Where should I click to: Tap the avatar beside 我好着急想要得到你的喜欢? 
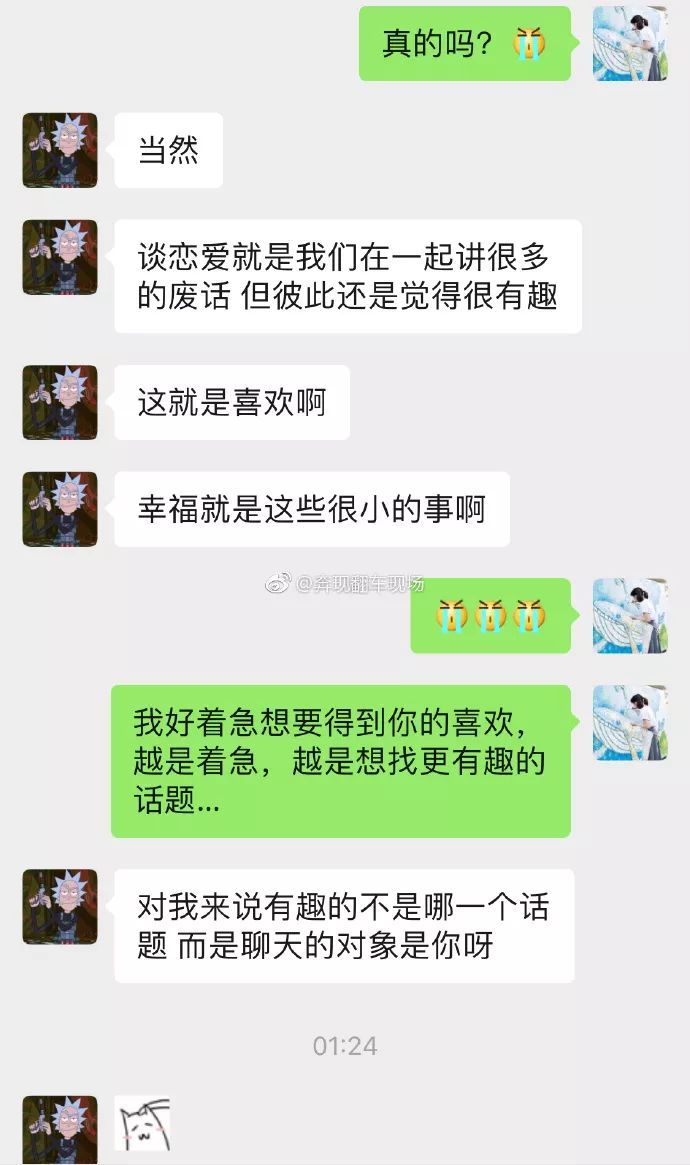pyautogui.click(x=629, y=722)
